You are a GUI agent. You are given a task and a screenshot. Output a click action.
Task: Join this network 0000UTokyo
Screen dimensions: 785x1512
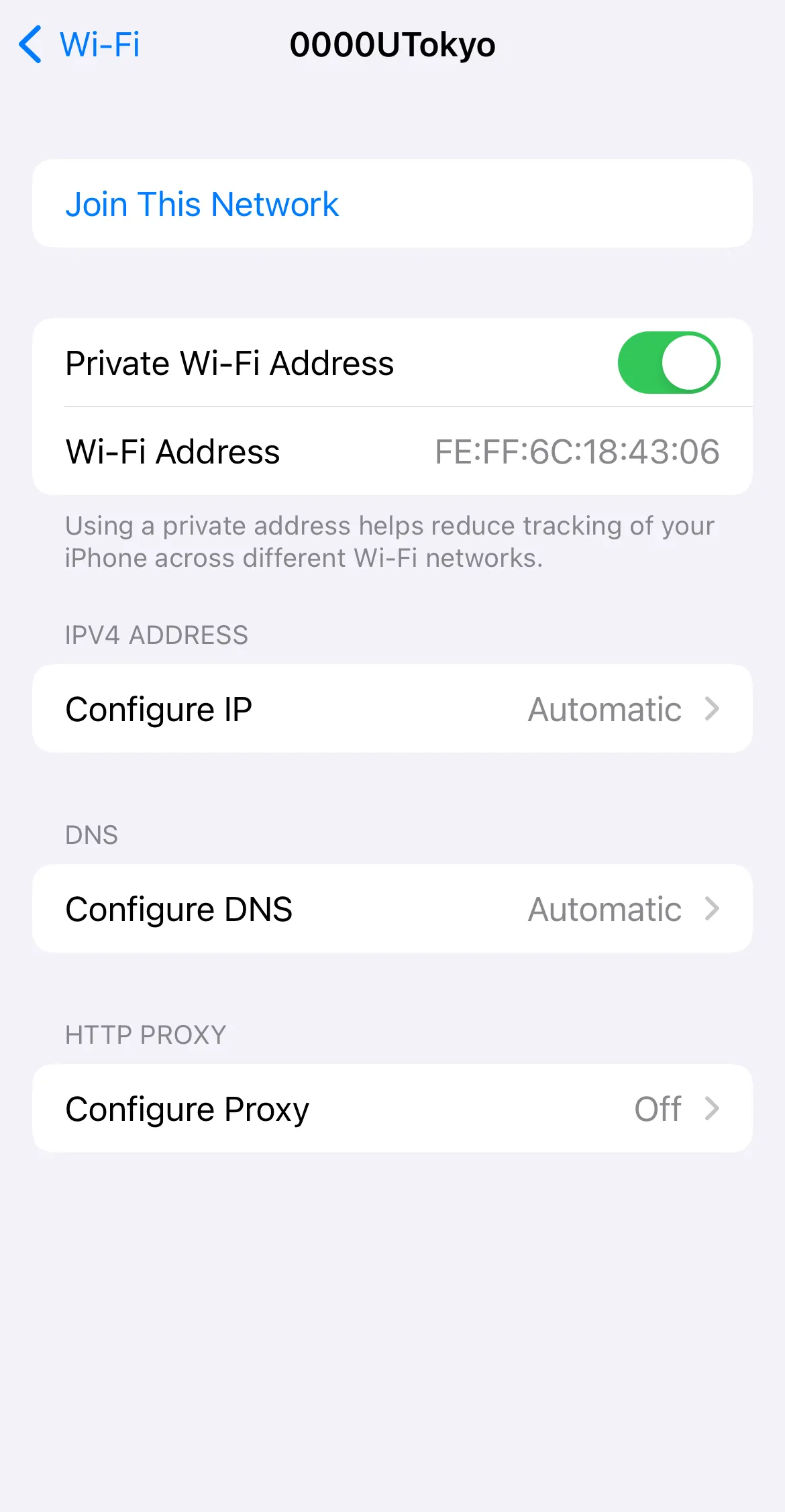coord(201,204)
